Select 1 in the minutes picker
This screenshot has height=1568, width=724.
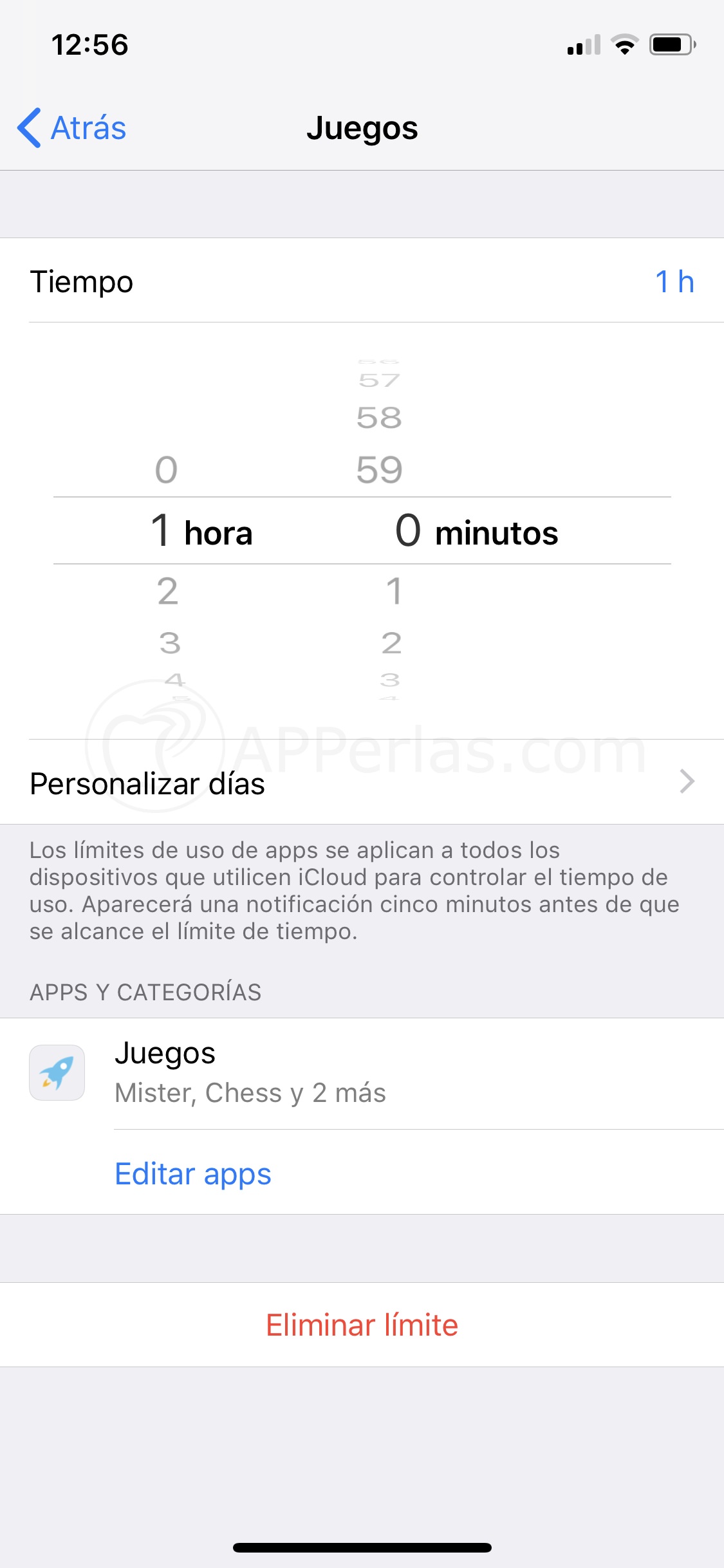[394, 592]
